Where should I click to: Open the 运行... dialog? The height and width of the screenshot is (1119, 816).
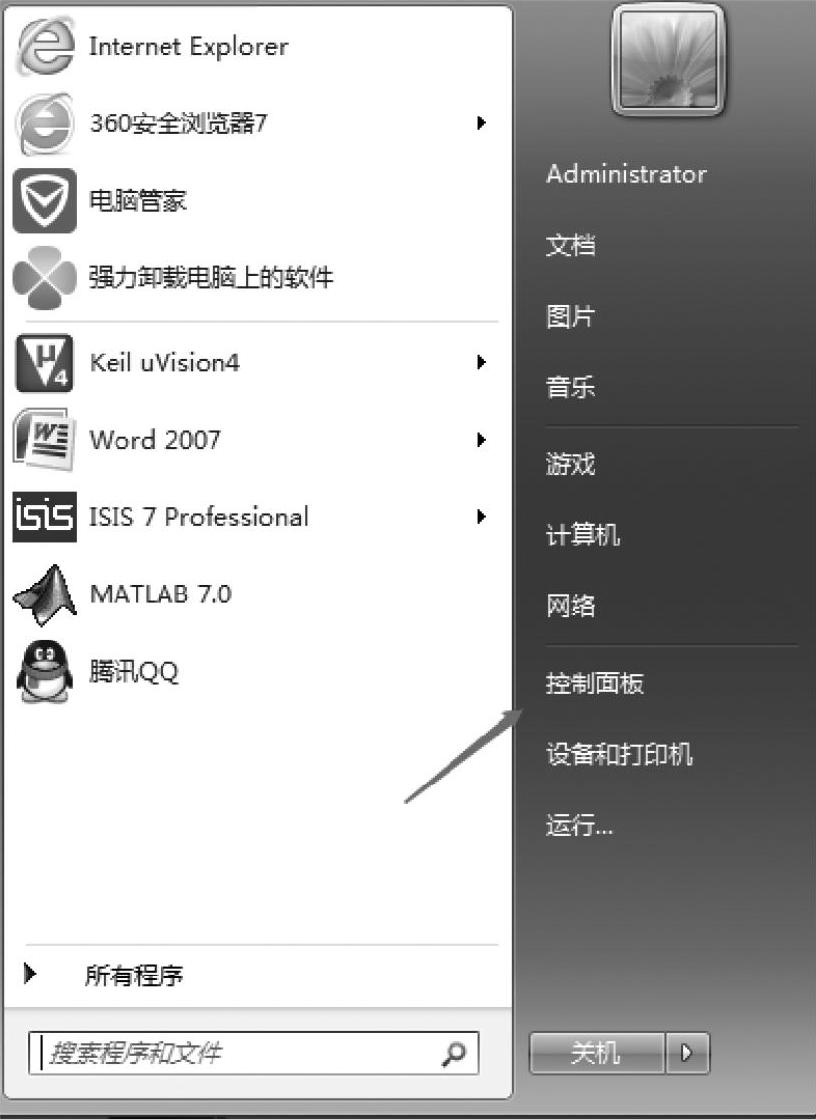coord(579,826)
